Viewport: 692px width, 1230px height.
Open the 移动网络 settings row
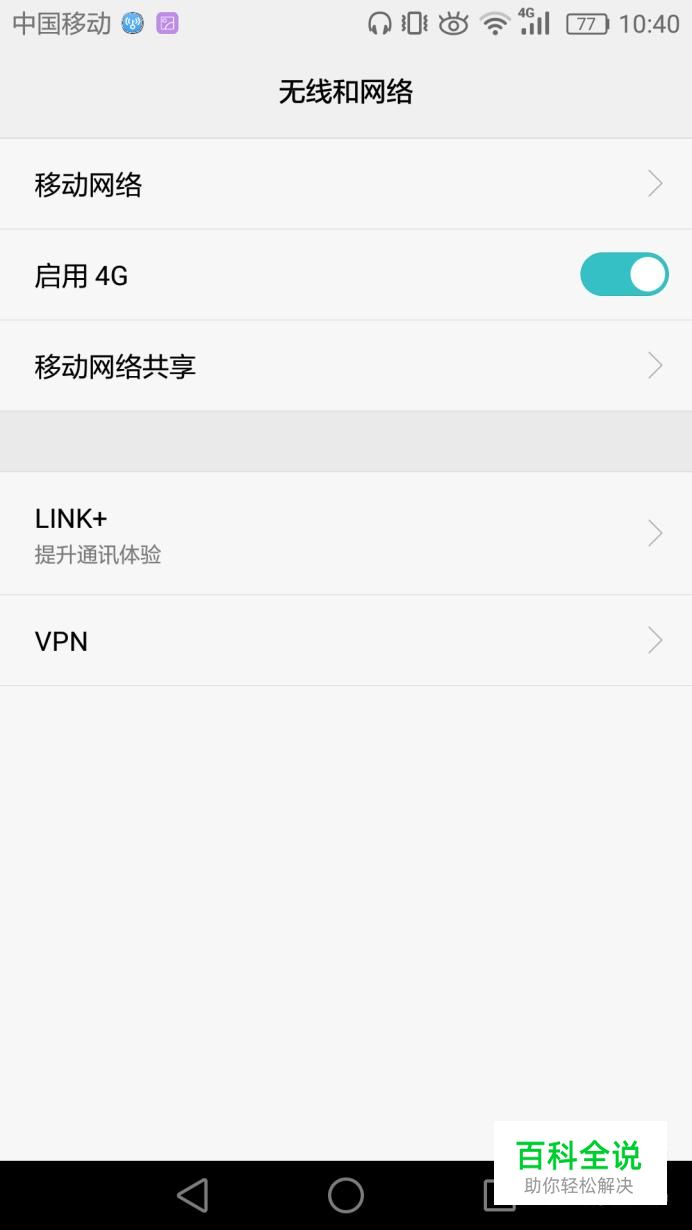(x=345, y=184)
